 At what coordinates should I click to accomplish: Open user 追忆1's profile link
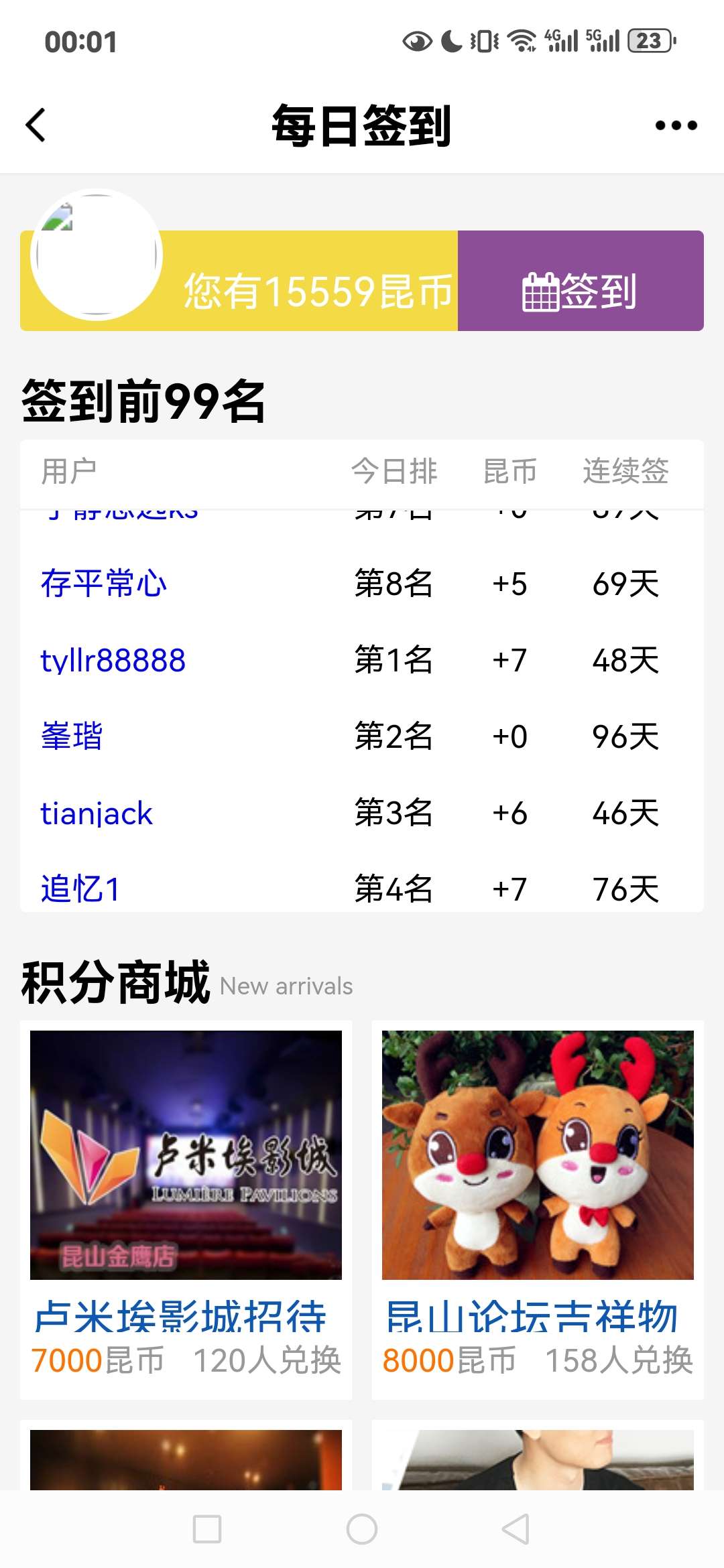[x=80, y=889]
